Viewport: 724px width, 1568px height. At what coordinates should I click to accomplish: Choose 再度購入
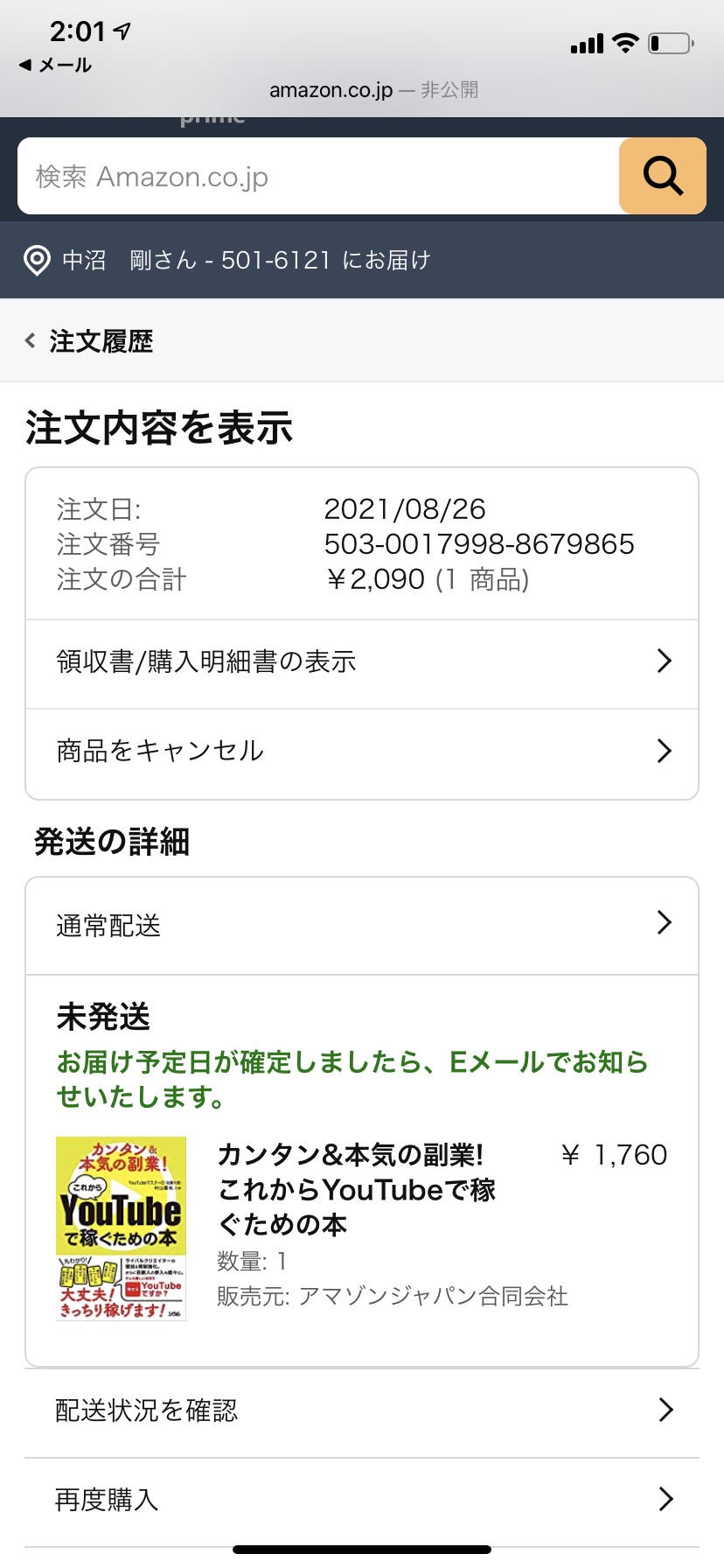pyautogui.click(x=362, y=1500)
